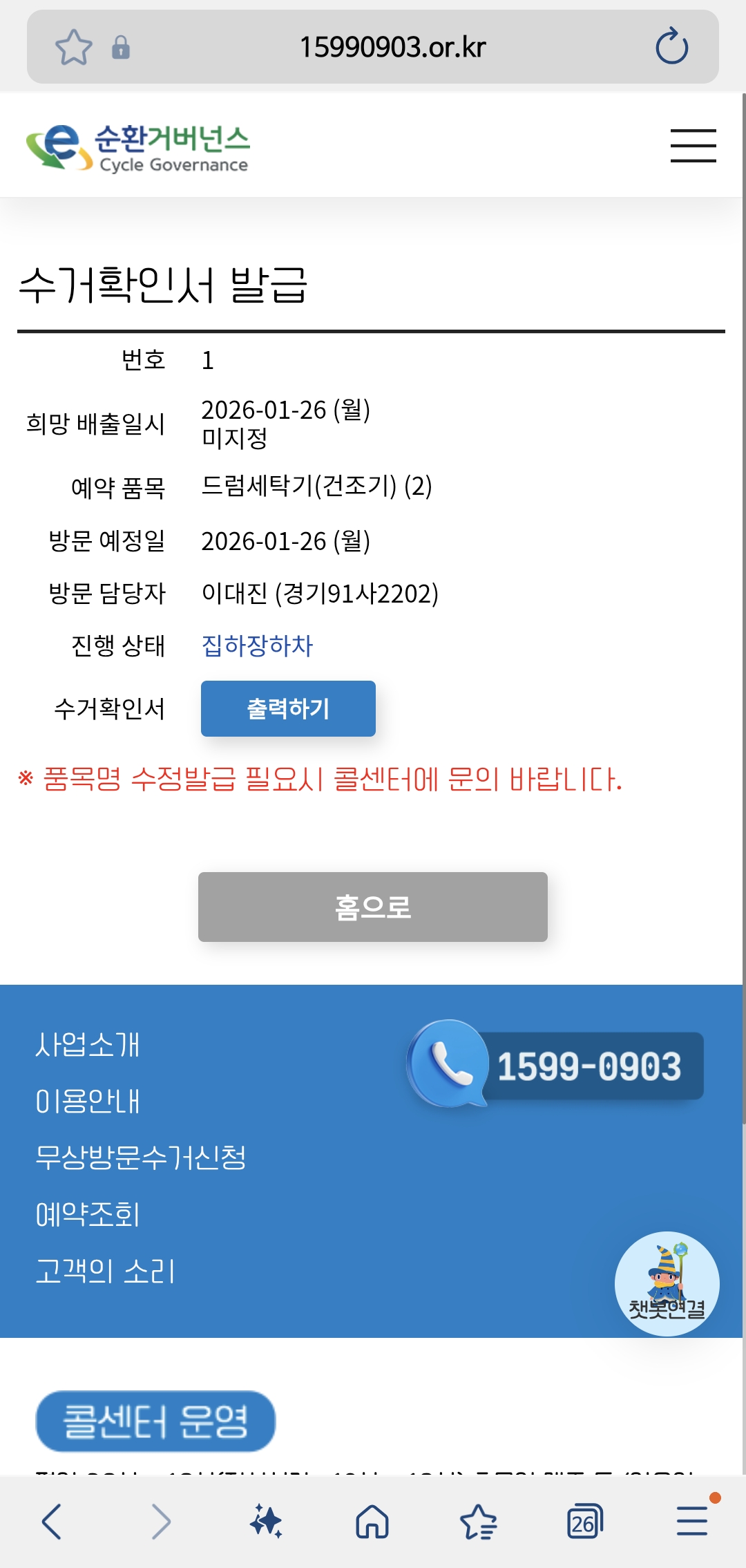The image size is (746, 1568).
Task: Bookmark this page with the star icon
Action: pyautogui.click(x=73, y=47)
